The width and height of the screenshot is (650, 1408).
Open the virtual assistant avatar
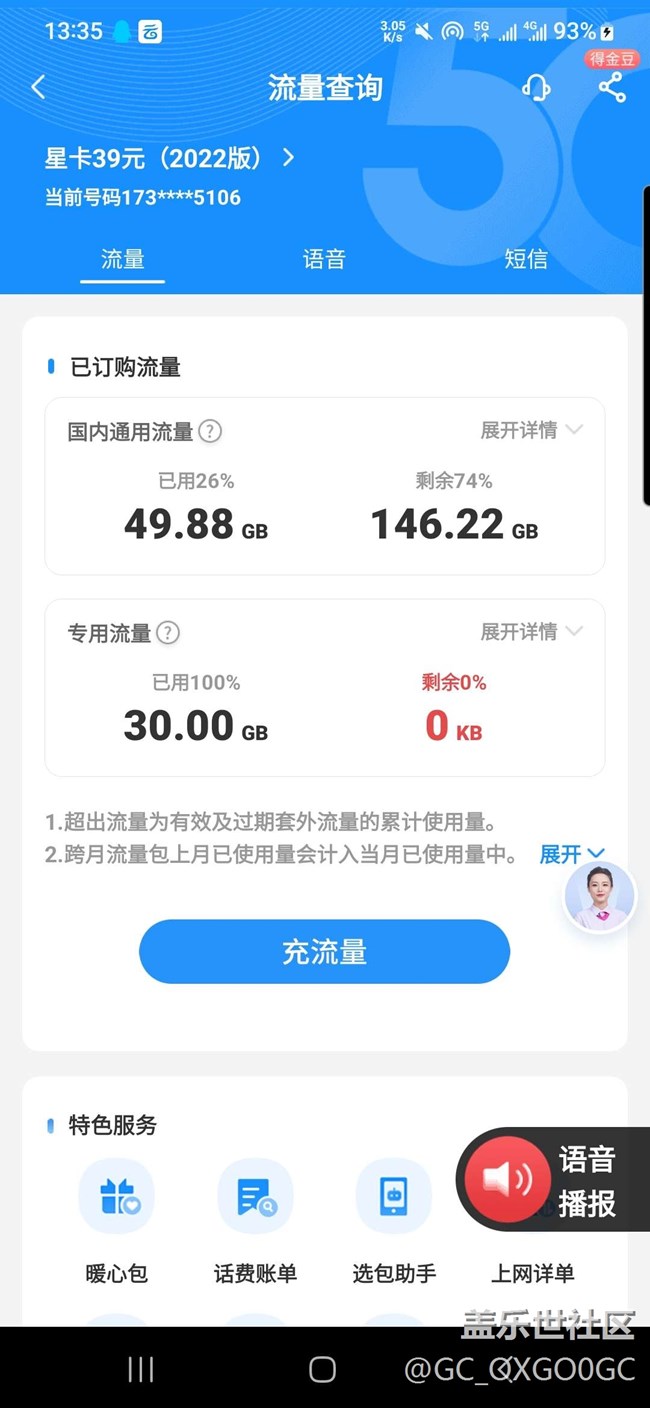[x=599, y=897]
